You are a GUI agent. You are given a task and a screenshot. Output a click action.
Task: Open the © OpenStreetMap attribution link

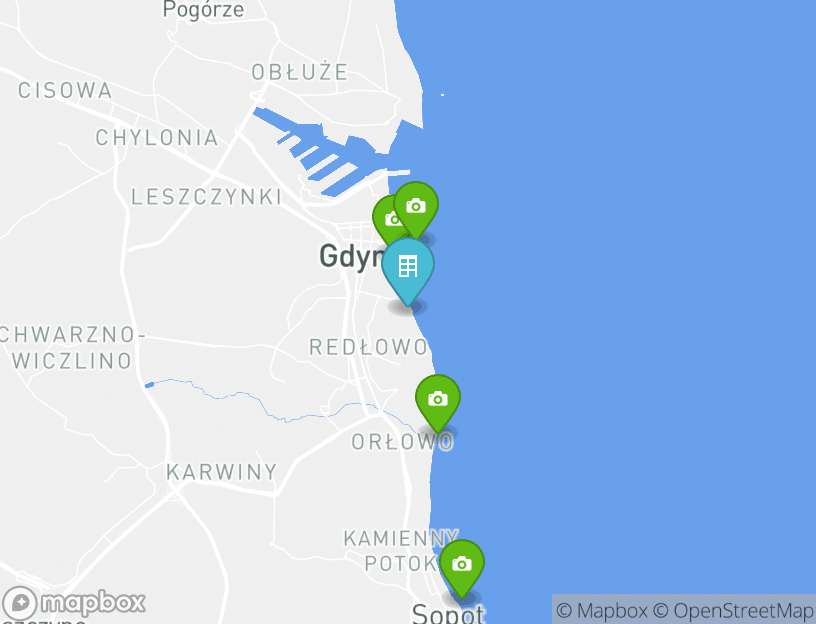pyautogui.click(x=733, y=611)
